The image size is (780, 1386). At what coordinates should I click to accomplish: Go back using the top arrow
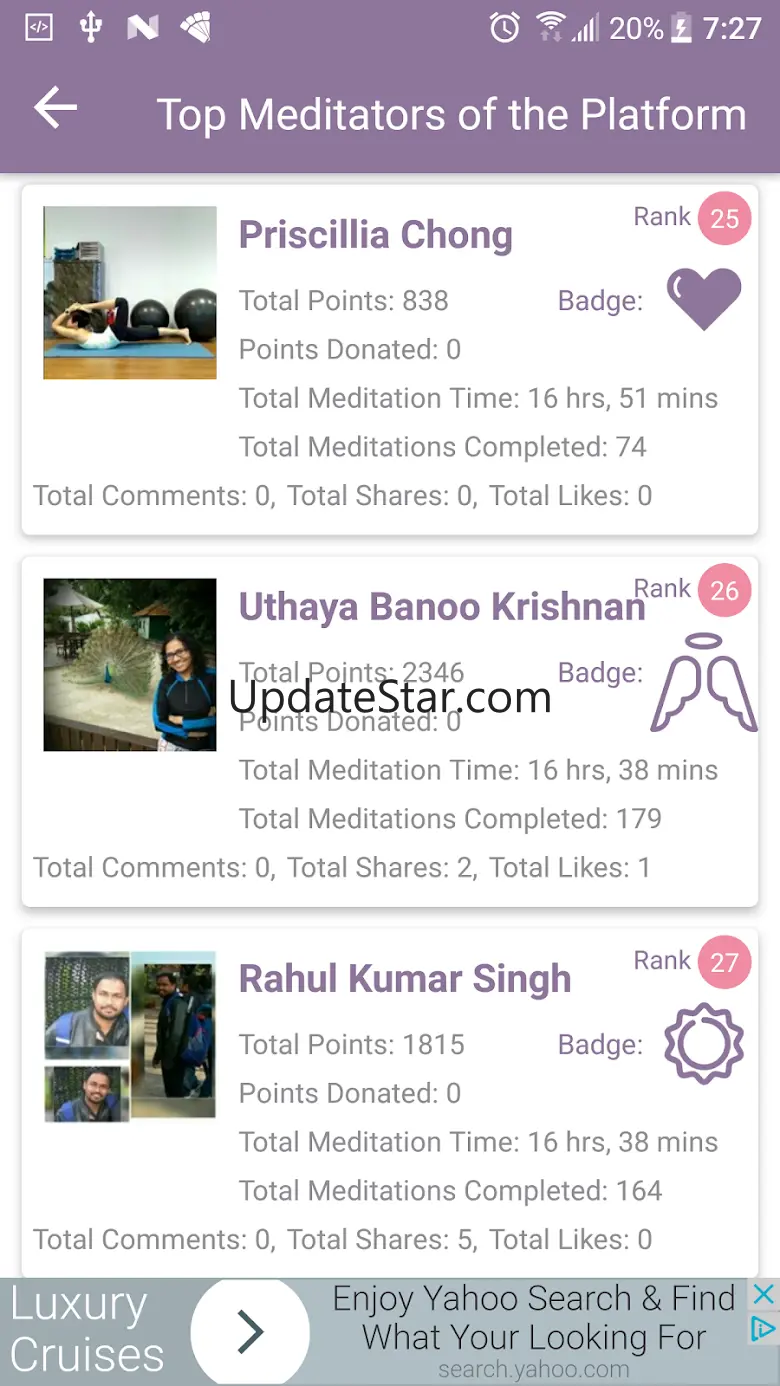coord(56,109)
